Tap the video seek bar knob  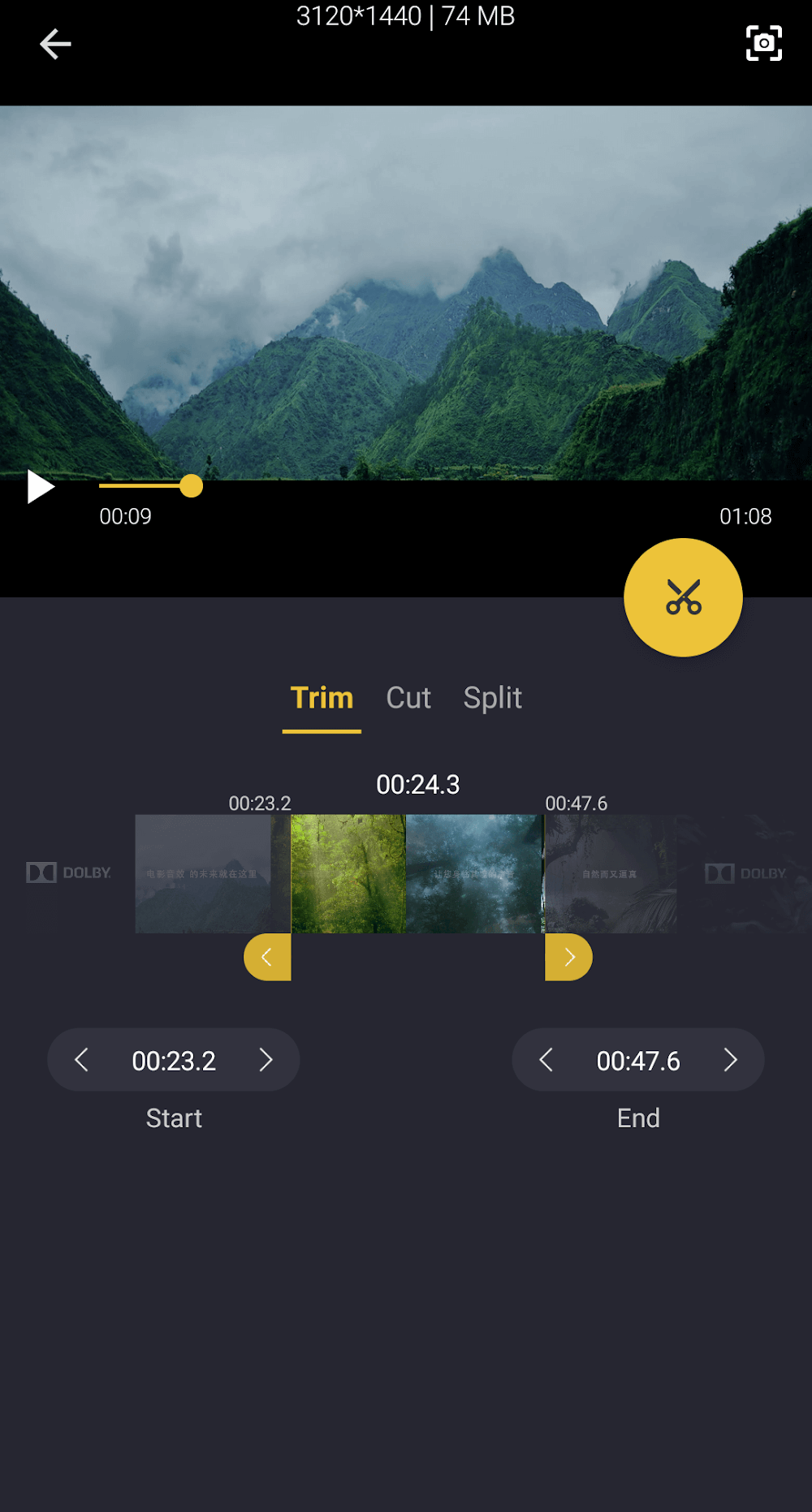coord(191,486)
